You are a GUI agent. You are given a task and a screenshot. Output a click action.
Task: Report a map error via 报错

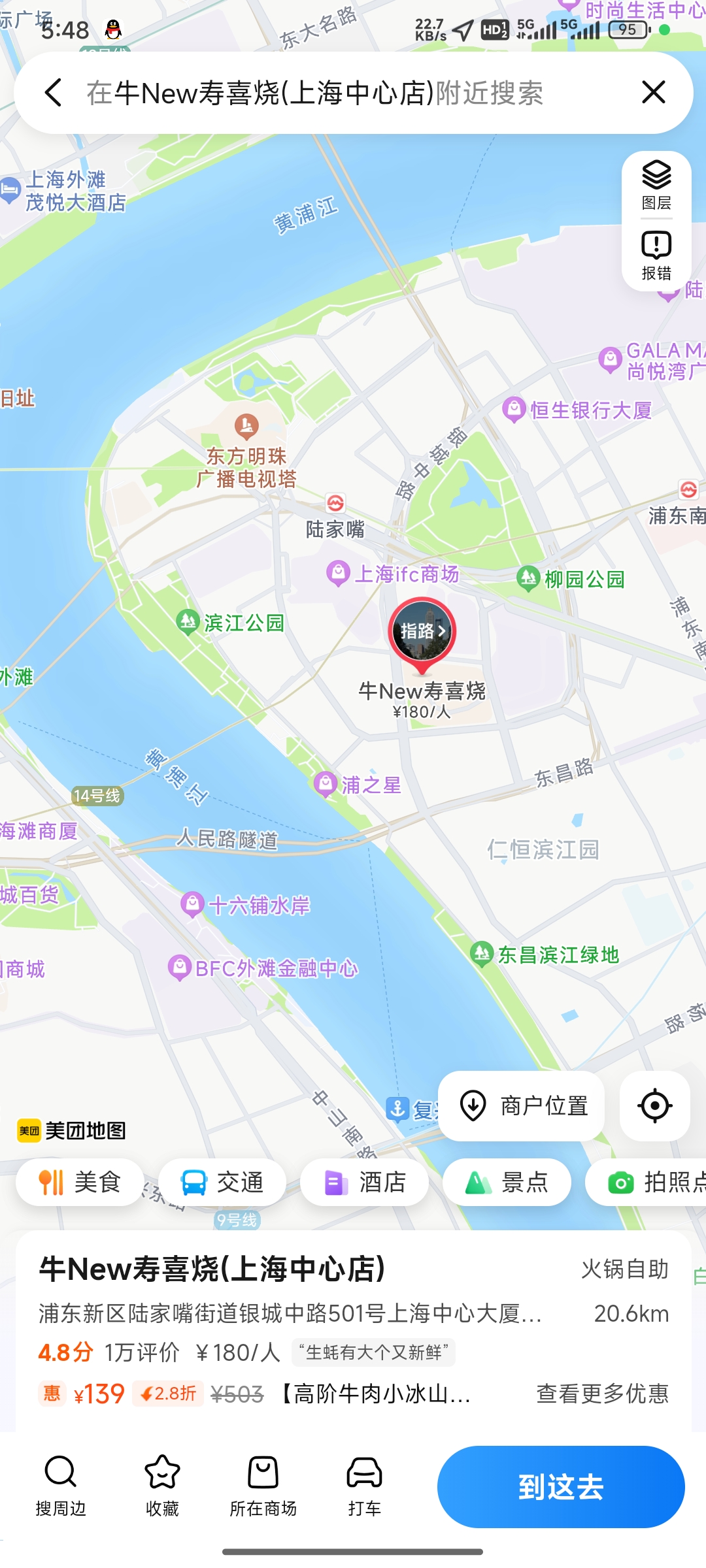656,255
